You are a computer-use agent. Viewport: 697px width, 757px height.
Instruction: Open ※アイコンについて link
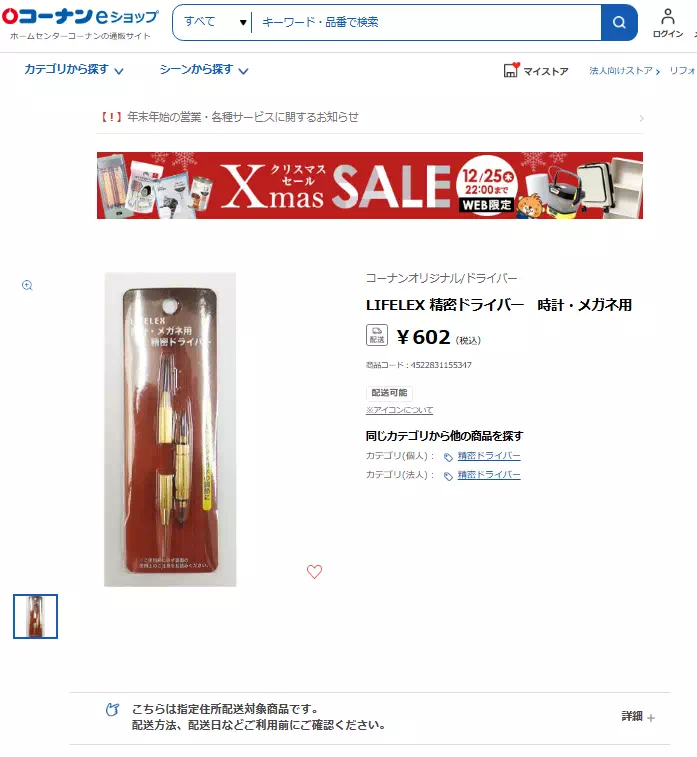pyautogui.click(x=399, y=410)
